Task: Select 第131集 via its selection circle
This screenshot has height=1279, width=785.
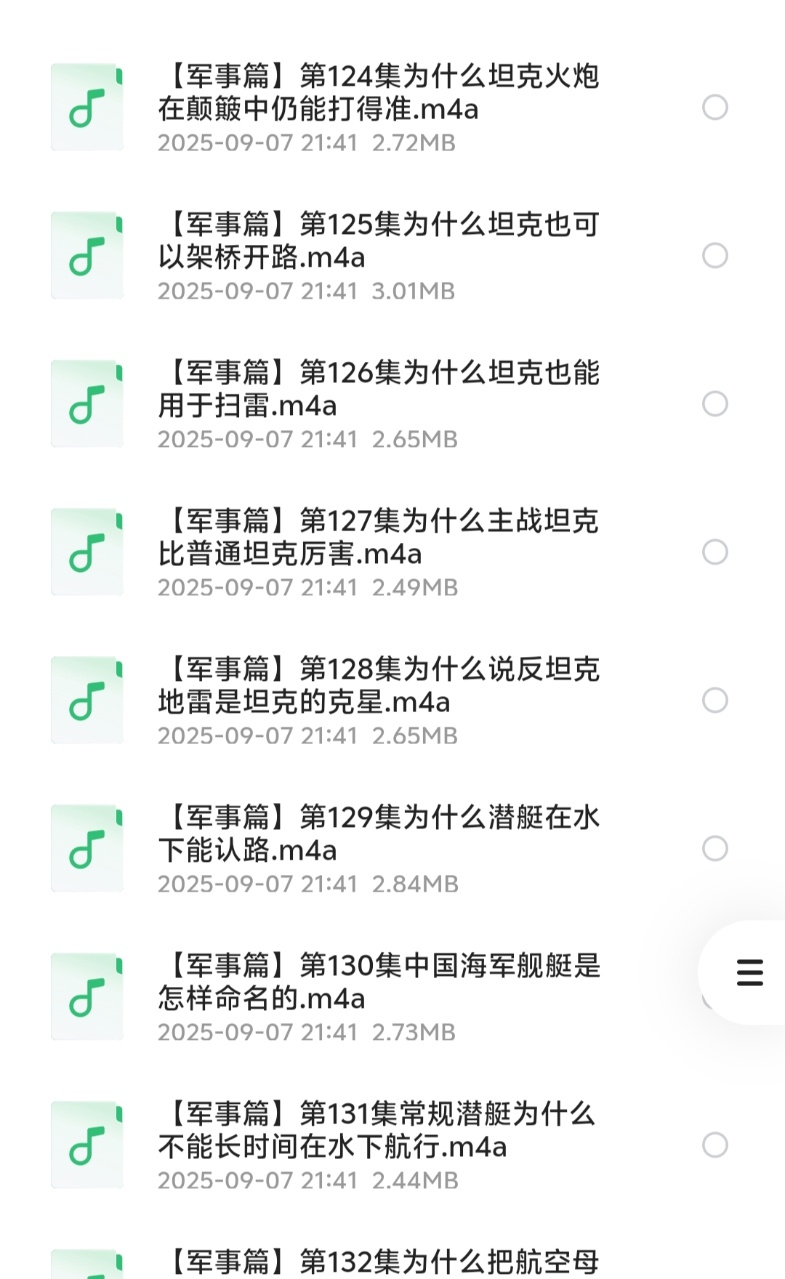Action: (715, 1144)
